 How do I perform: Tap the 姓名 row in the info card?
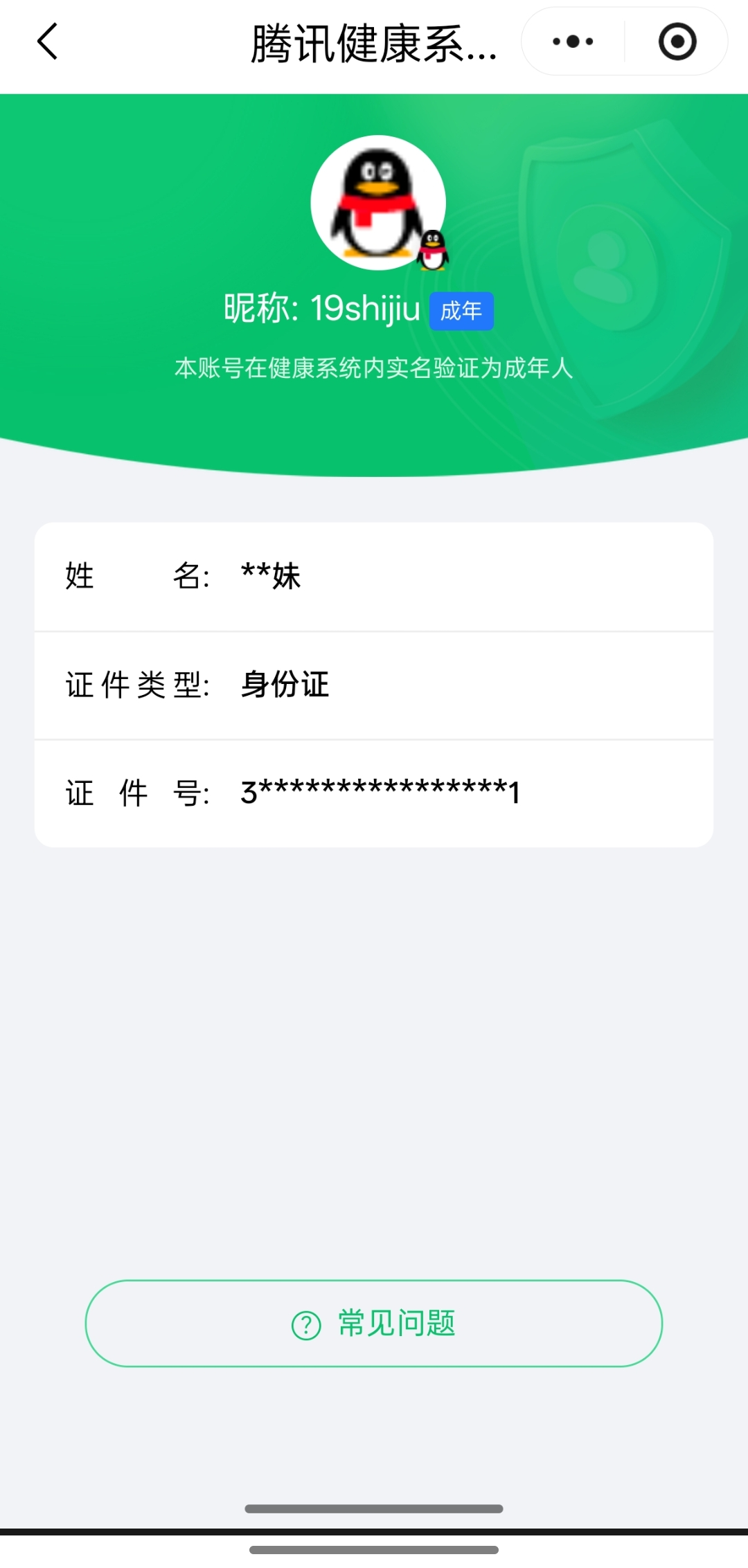click(x=374, y=575)
